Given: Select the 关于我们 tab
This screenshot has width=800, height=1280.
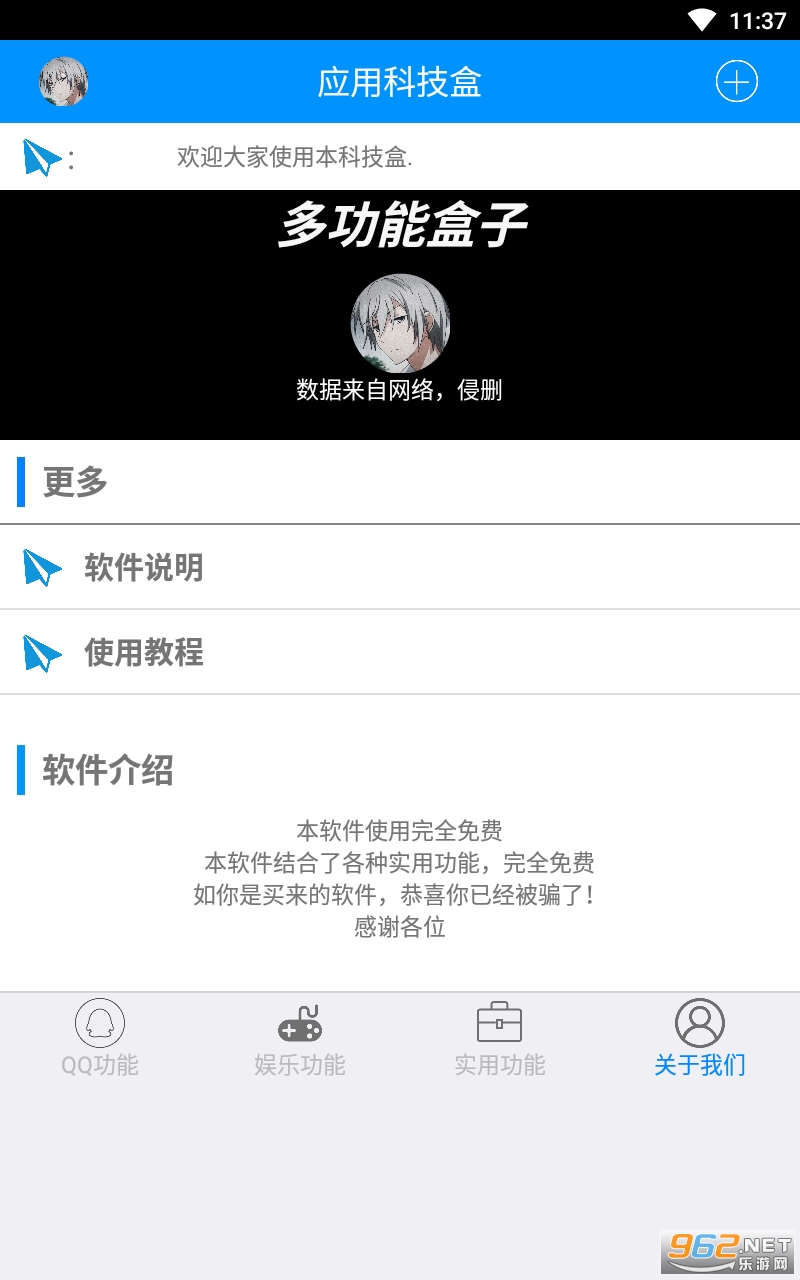Looking at the screenshot, I should click(x=700, y=1039).
